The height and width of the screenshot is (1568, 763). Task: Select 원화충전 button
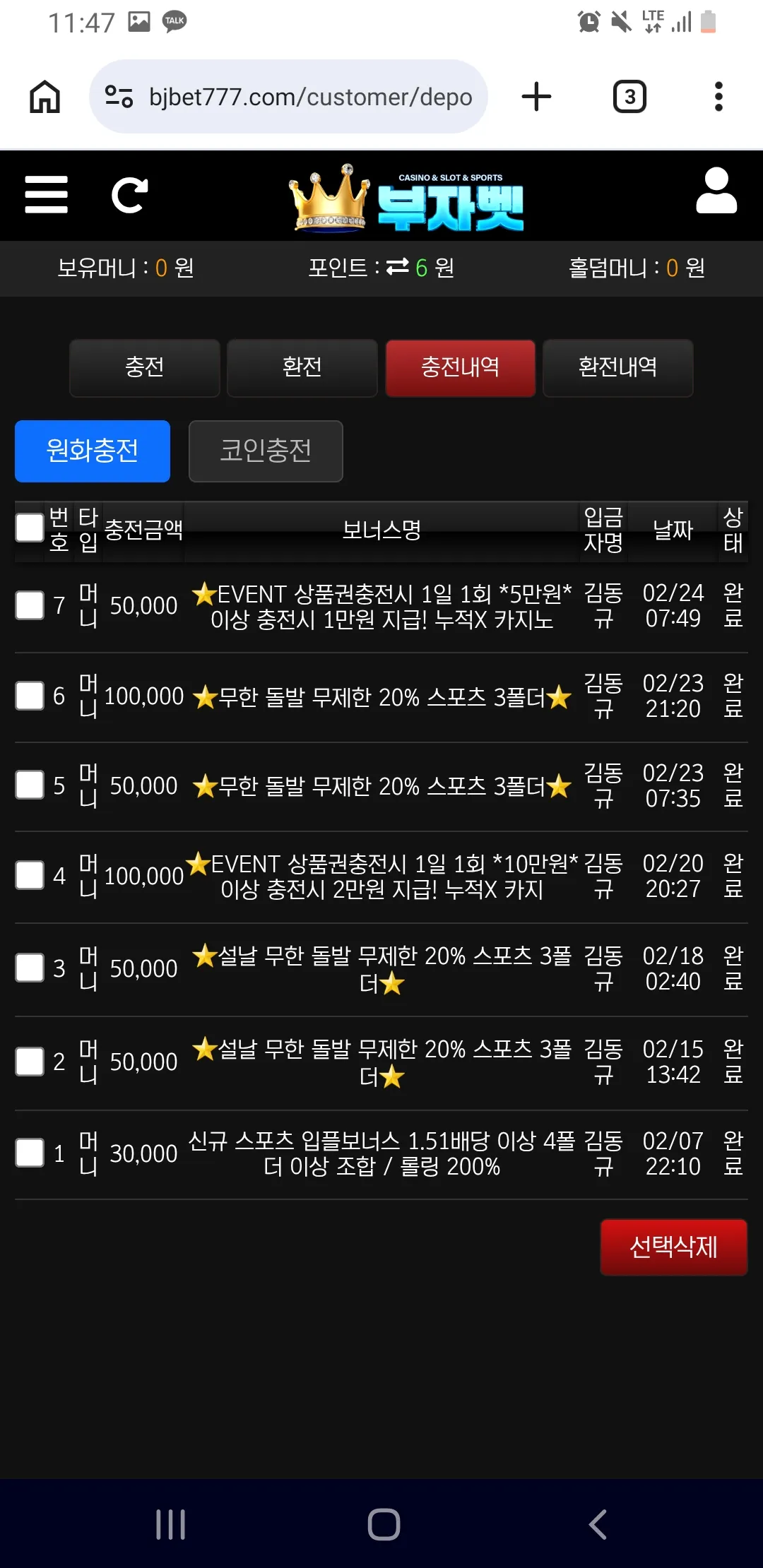93,451
